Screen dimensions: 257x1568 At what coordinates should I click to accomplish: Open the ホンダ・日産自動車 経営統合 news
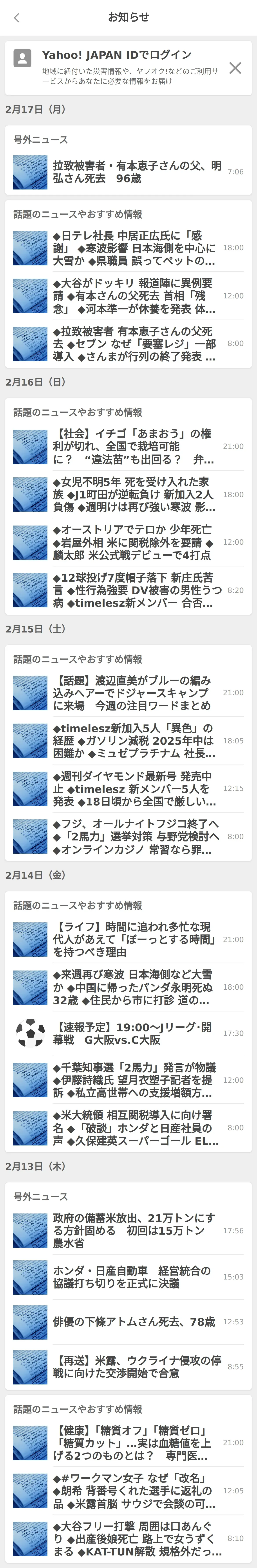point(134,1277)
